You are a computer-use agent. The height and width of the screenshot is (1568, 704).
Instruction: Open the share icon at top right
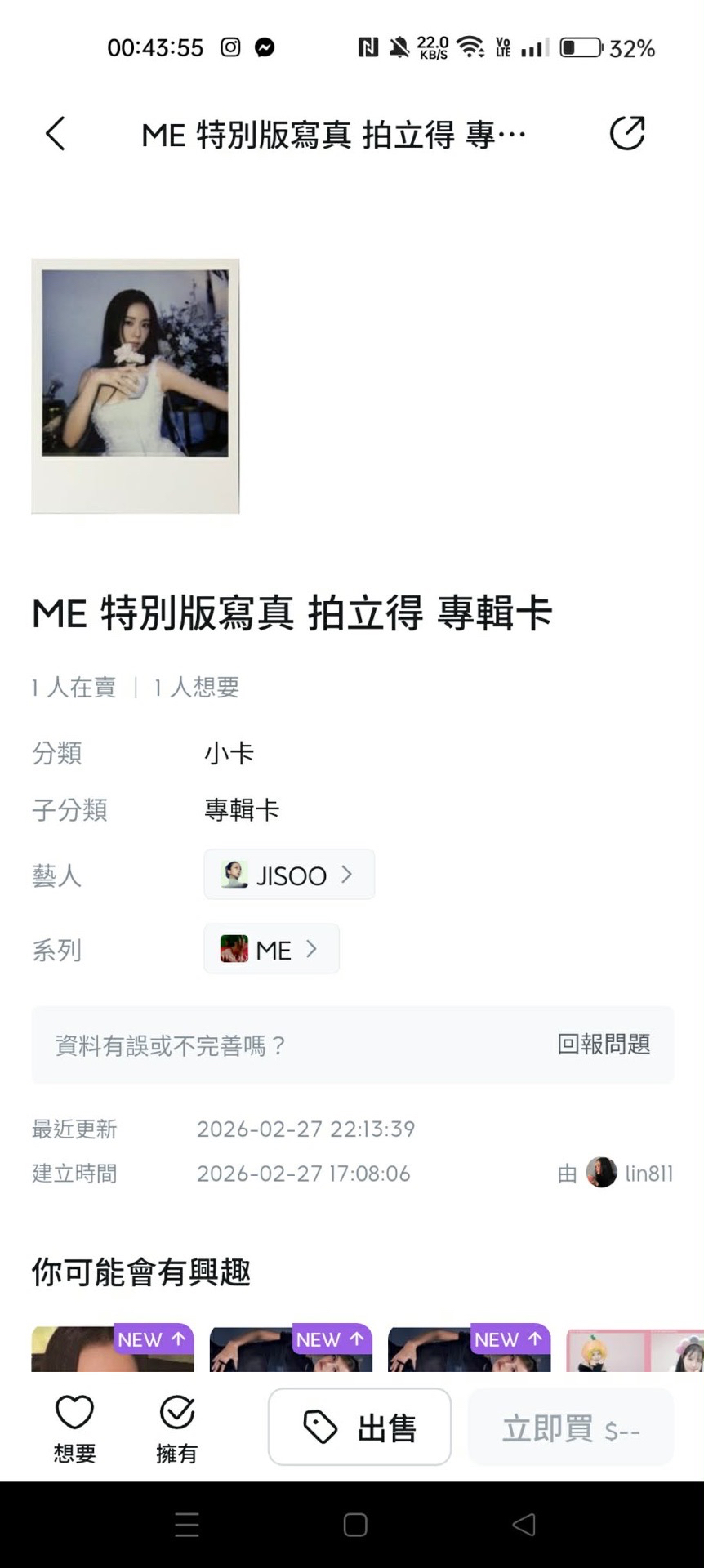click(x=627, y=132)
